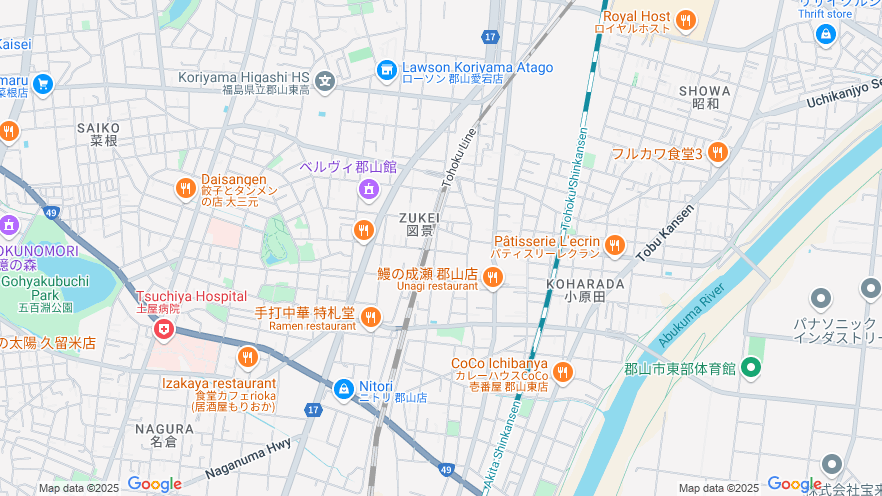
Task: Open the フルカワ食堂3 restaurant pin
Action: point(717,153)
